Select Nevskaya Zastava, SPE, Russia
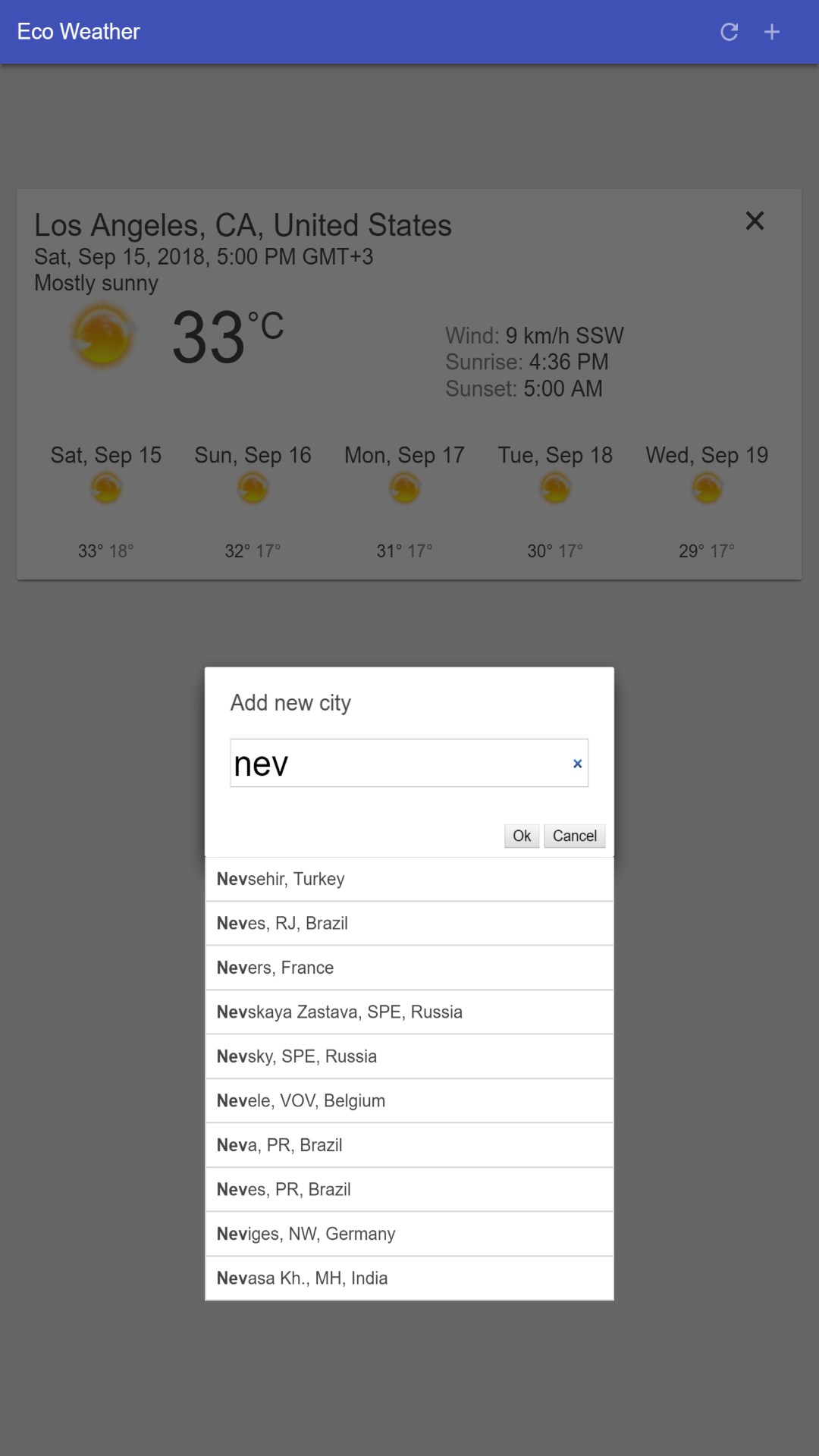819x1456 pixels. [409, 1012]
